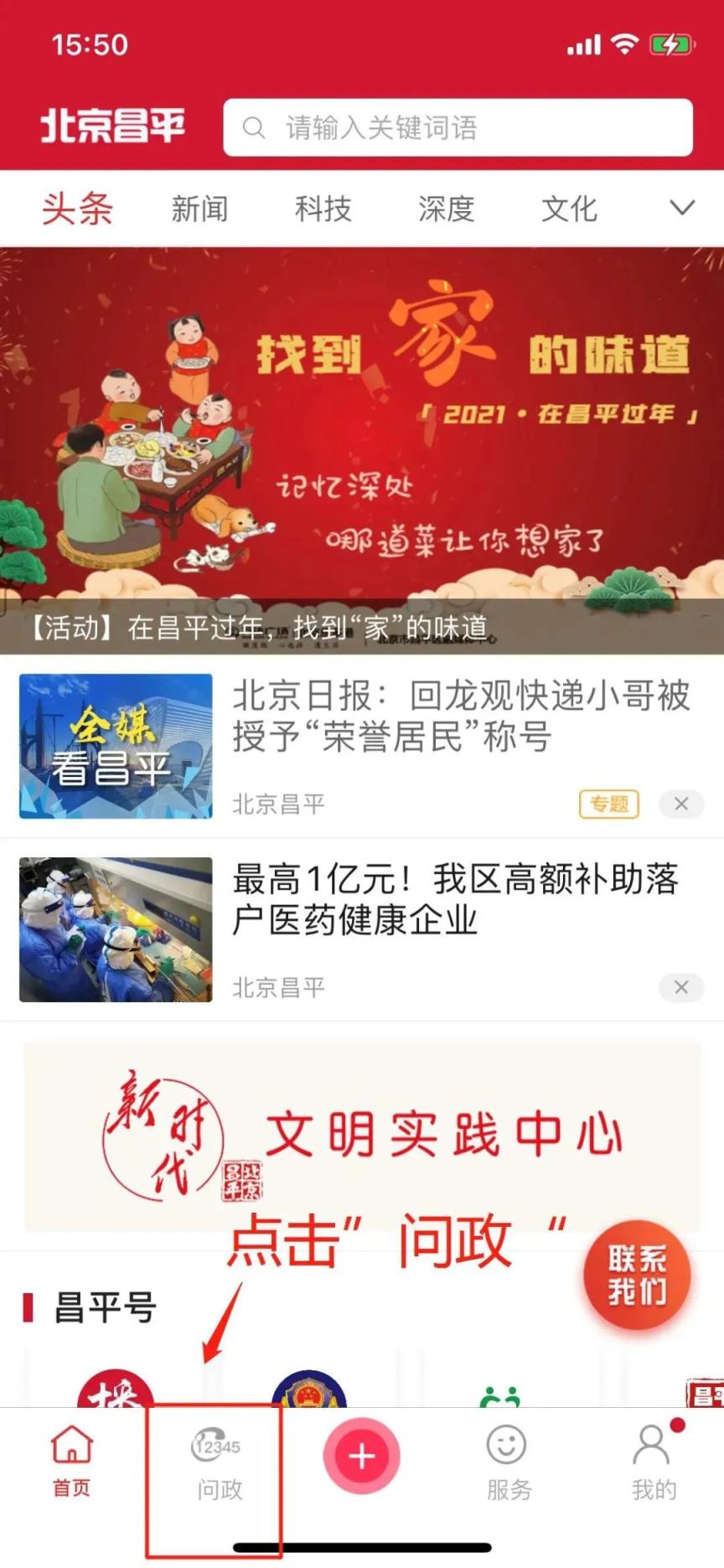Open the 文化 channel
724x1568 pixels.
coord(571,210)
